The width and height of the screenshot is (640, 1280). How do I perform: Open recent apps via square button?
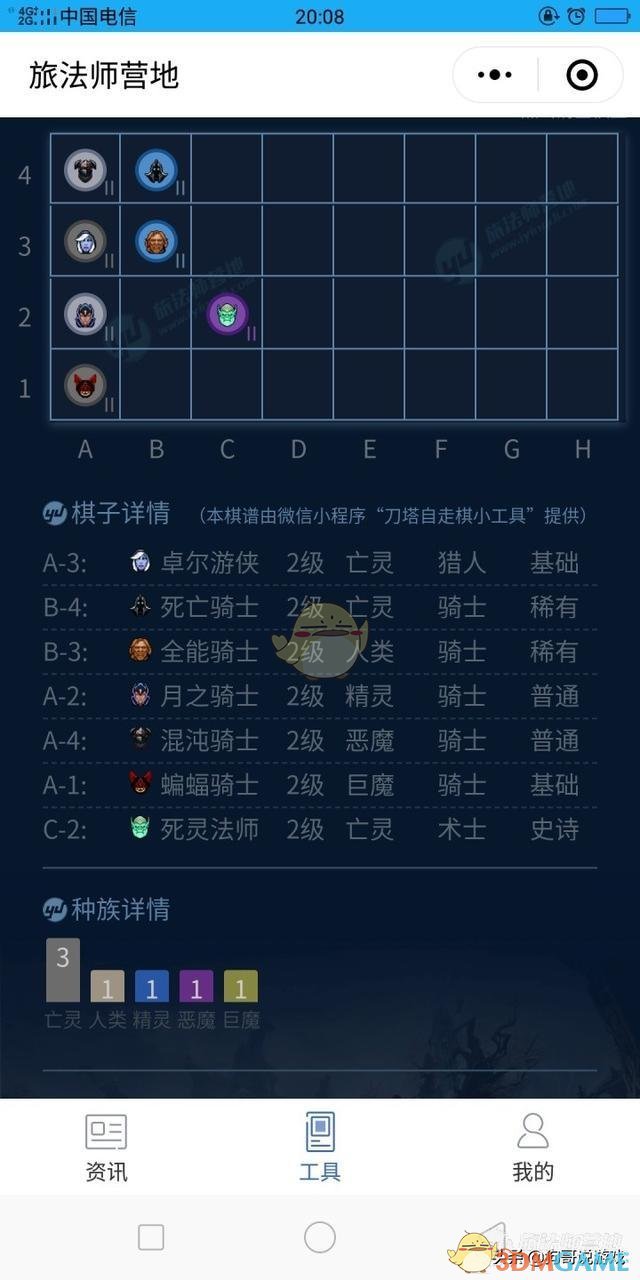[151, 1237]
